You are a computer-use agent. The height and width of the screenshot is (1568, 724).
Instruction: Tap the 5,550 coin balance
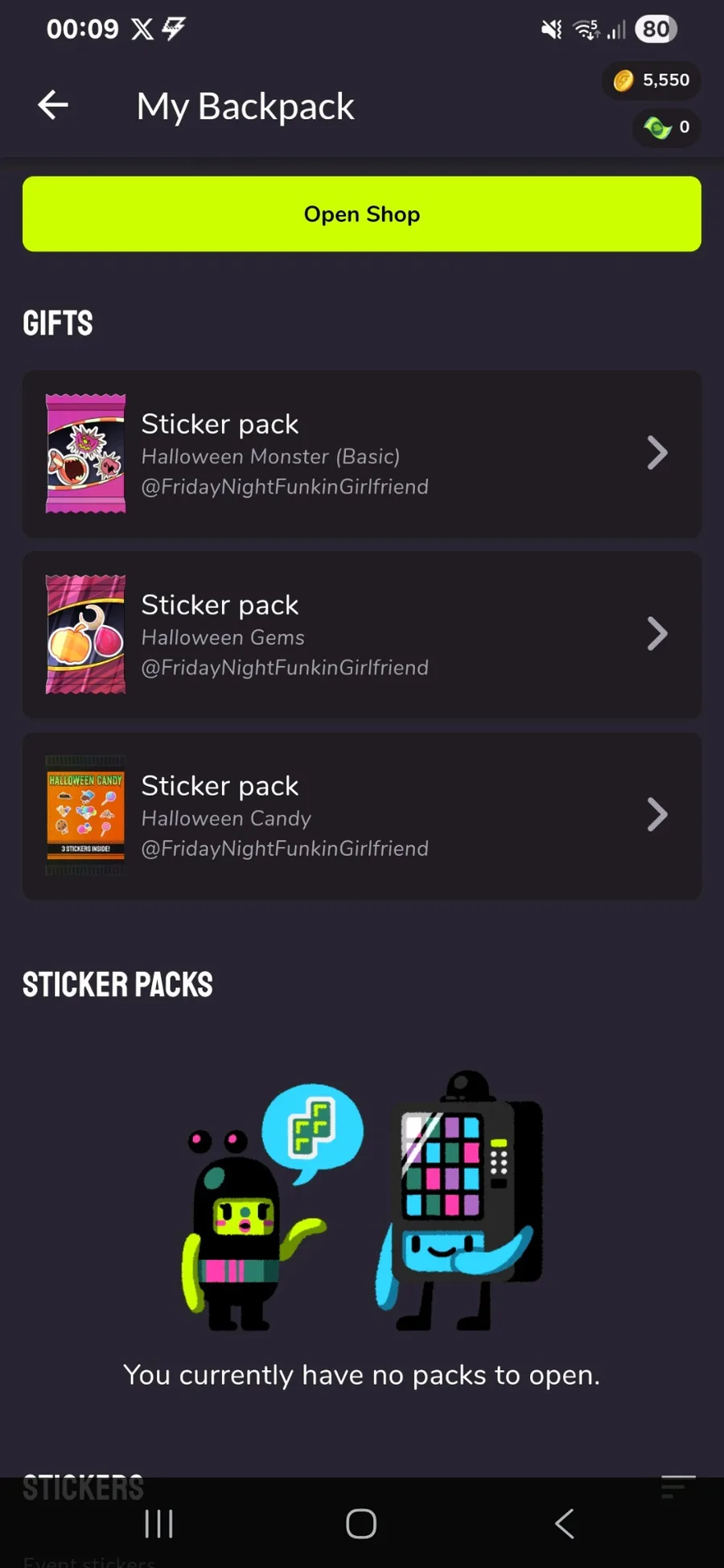tap(652, 80)
